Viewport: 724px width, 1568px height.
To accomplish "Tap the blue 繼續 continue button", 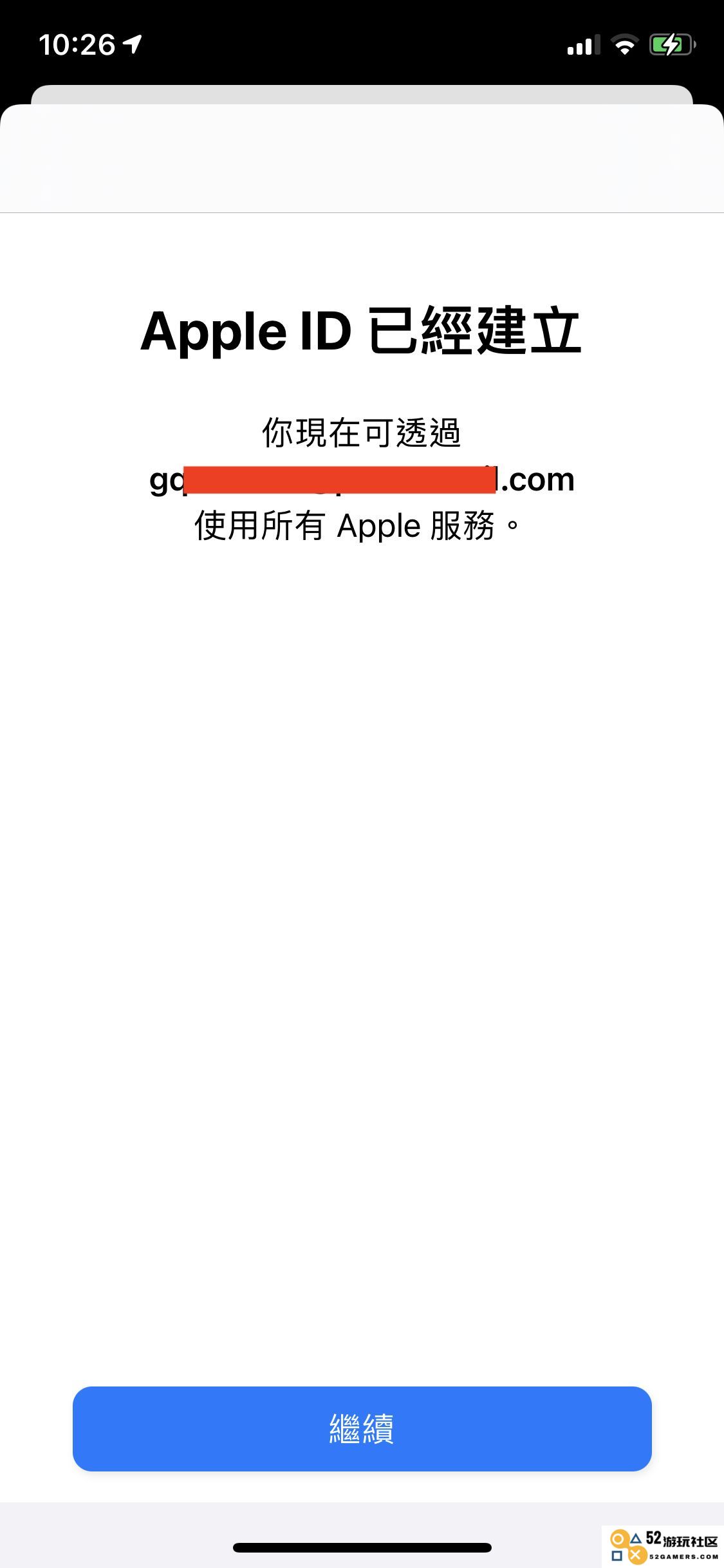I will tap(362, 1428).
